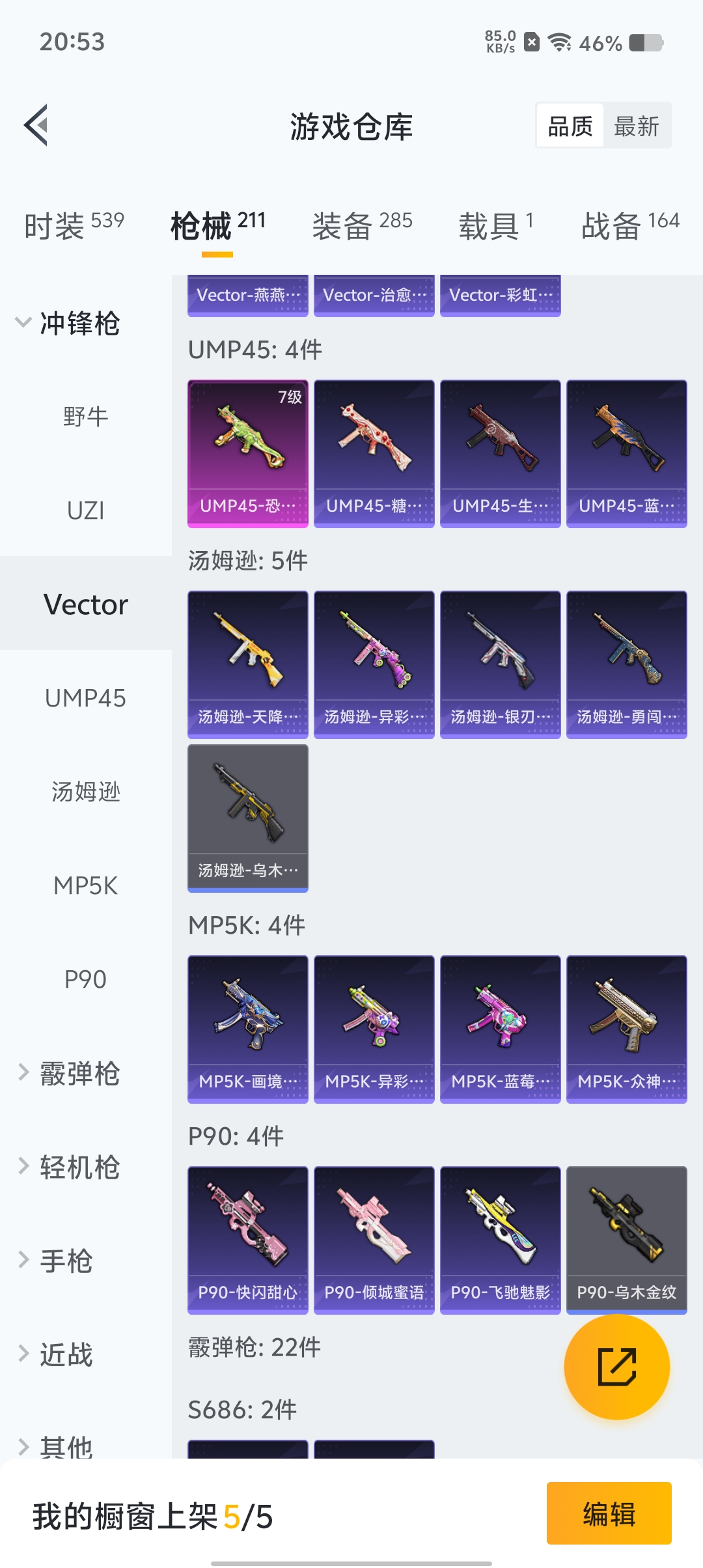The image size is (703, 1568).
Task: Open the 载具 tab
Action: (495, 225)
